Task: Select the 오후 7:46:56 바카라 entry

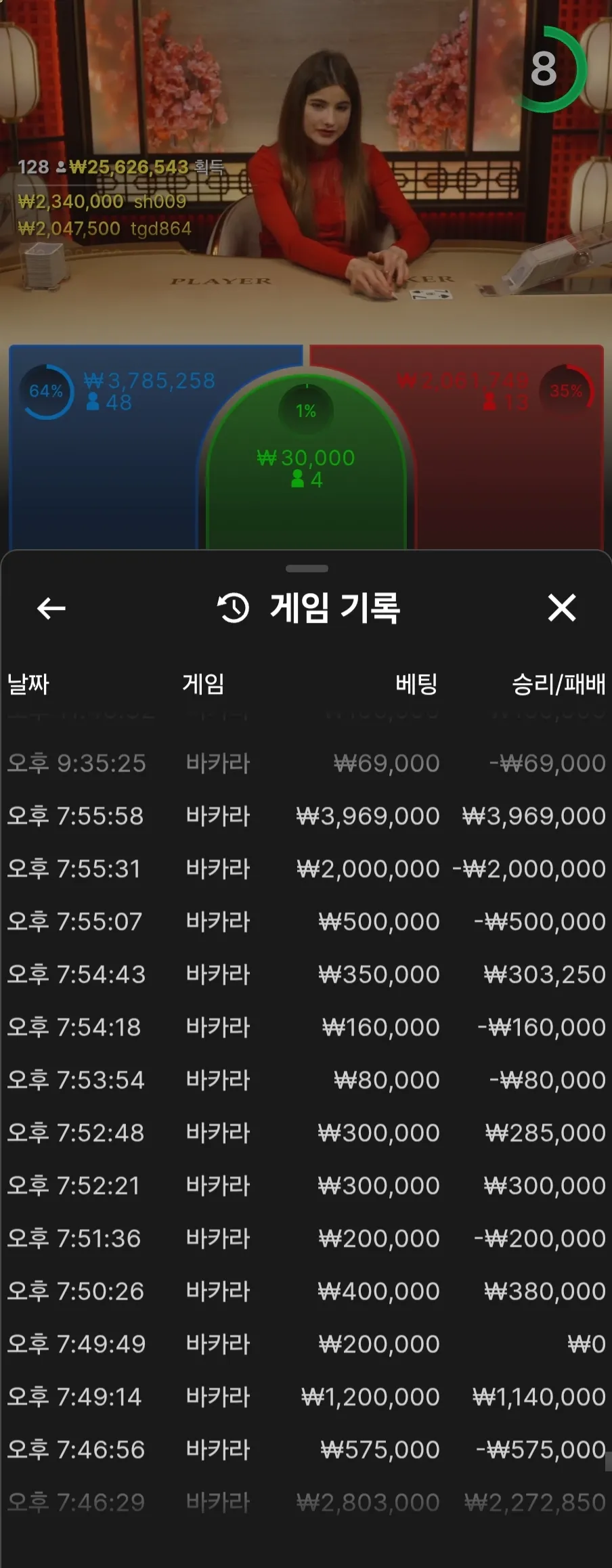Action: tap(306, 1450)
